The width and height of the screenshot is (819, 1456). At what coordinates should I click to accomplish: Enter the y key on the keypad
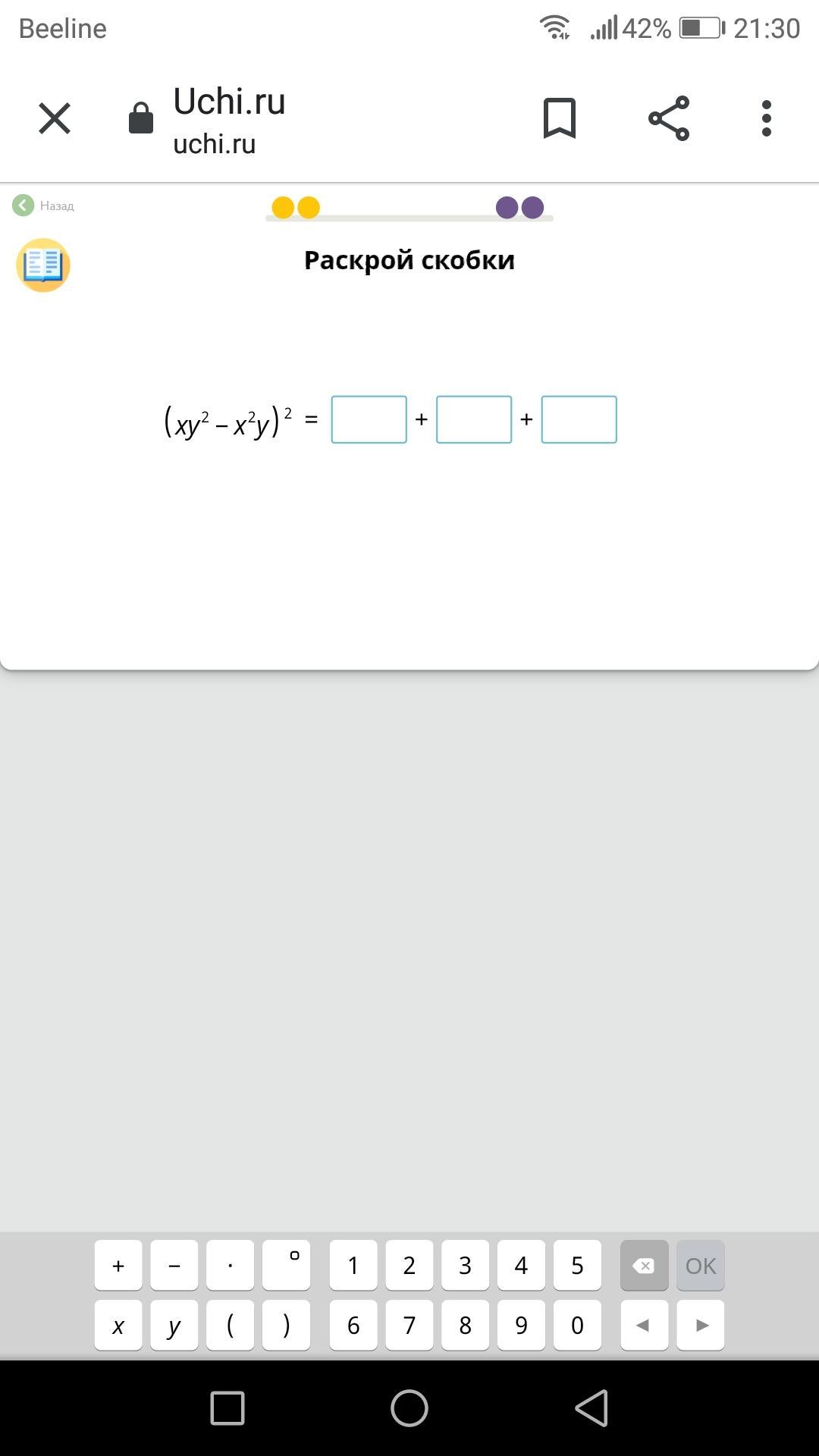[174, 1325]
